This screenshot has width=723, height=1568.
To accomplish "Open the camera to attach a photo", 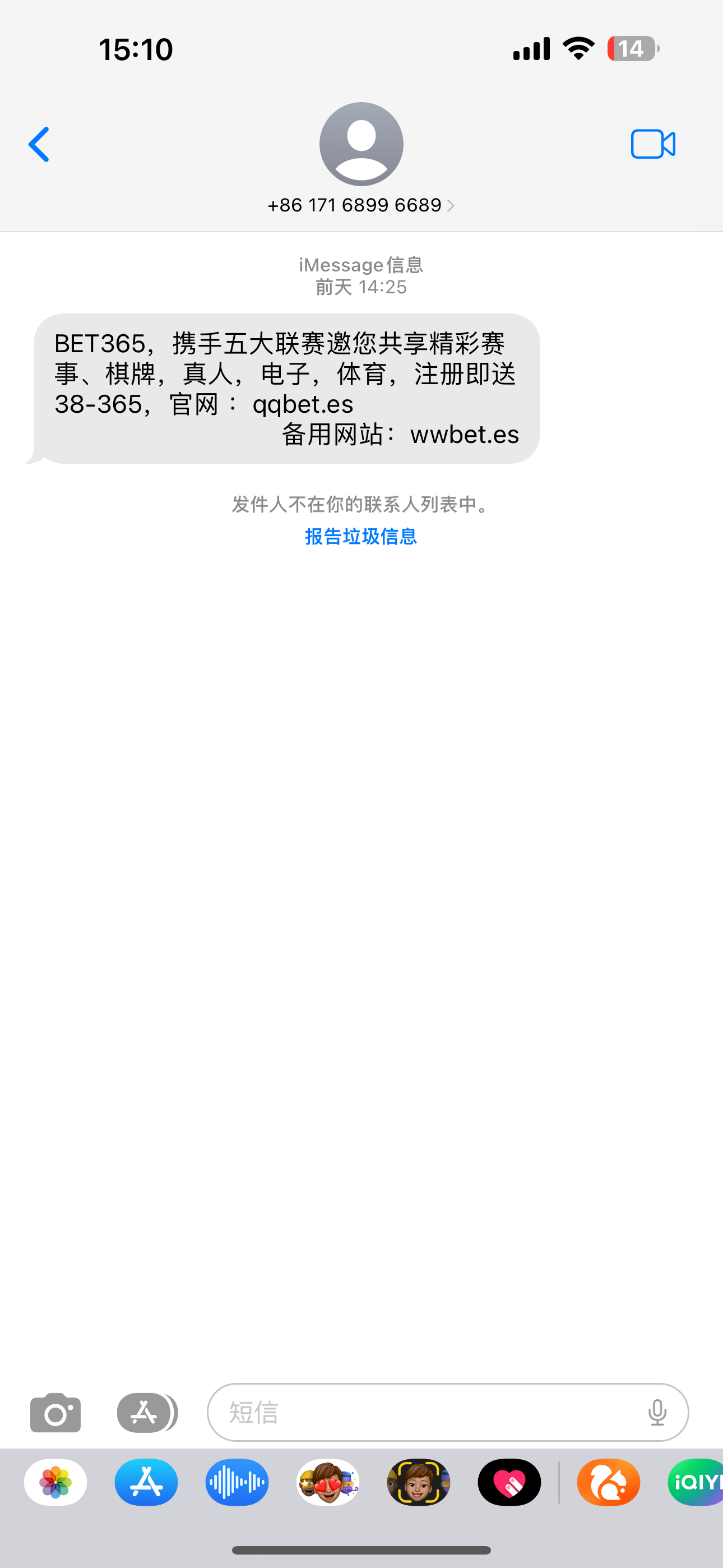I will point(55,1412).
